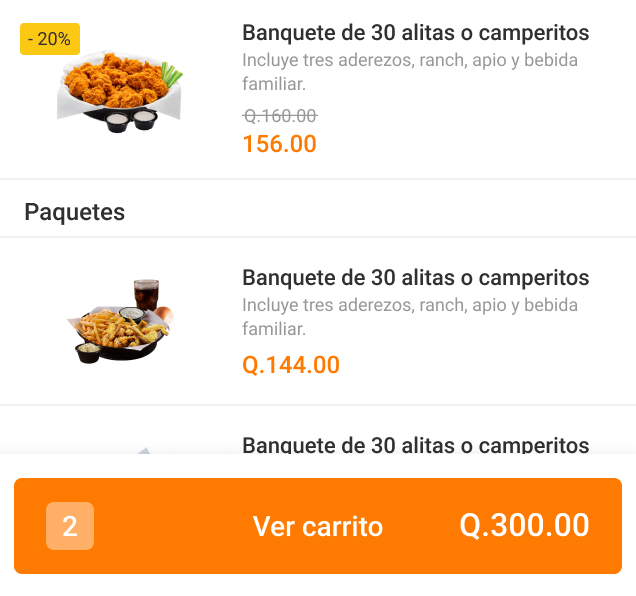The width and height of the screenshot is (636, 596).
Task: Open the Ver carrito button
Action: point(318,526)
